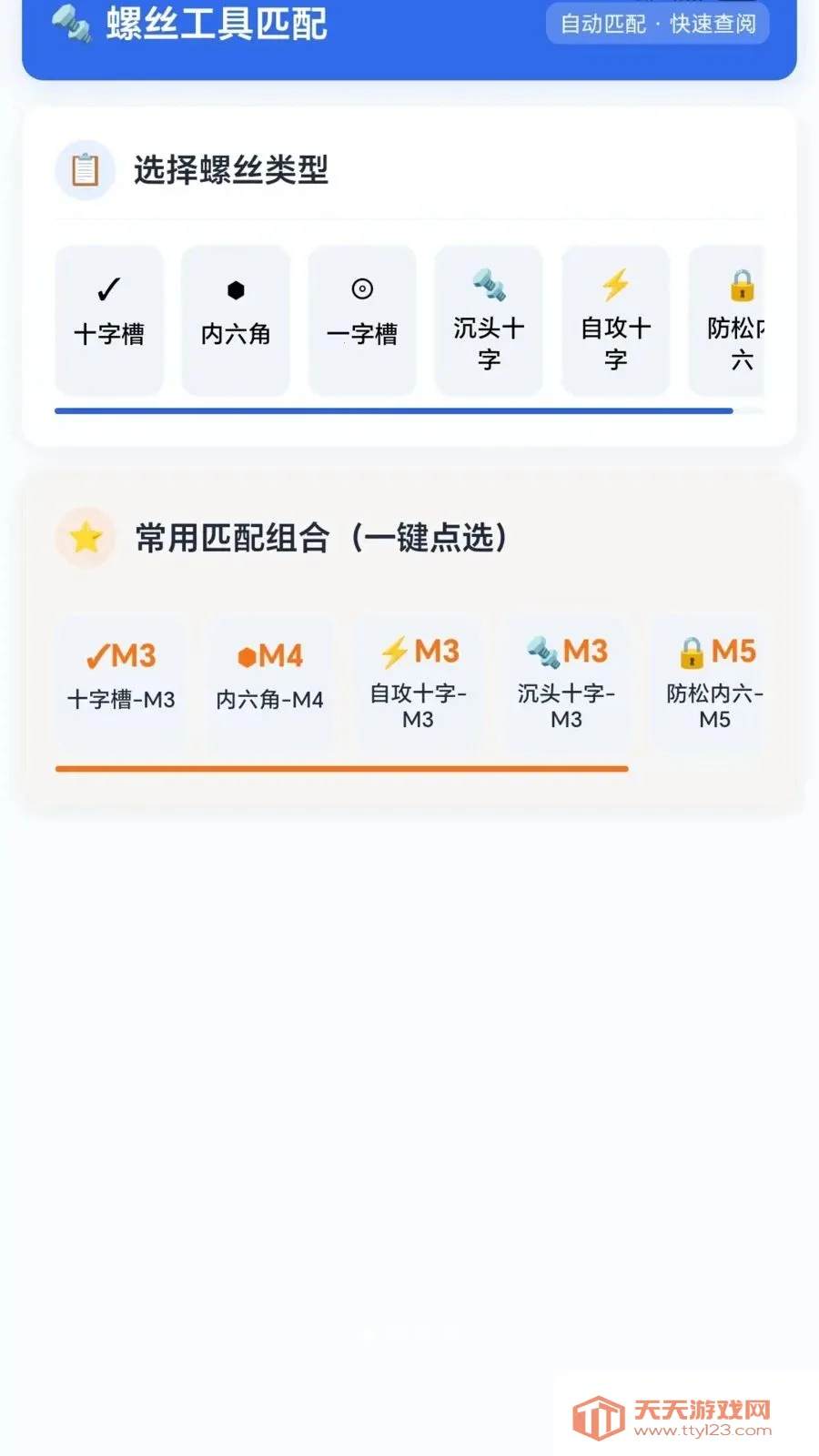Select the 沉头十字 screw type
819x1456 pixels.
[489, 320]
